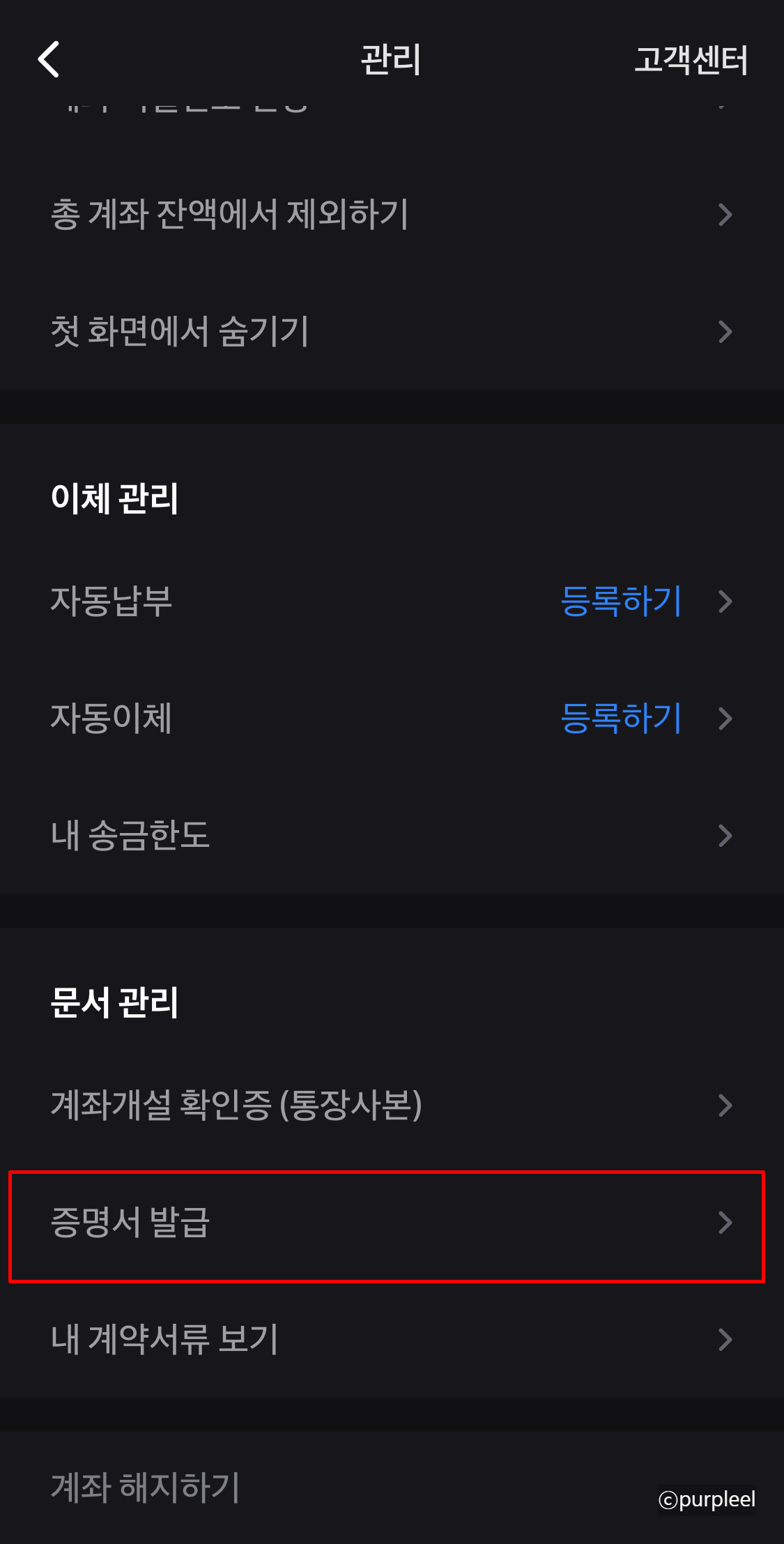Click the chevron beside 계좌개설 확인증
Screen dimensions: 784x1544
725,1105
